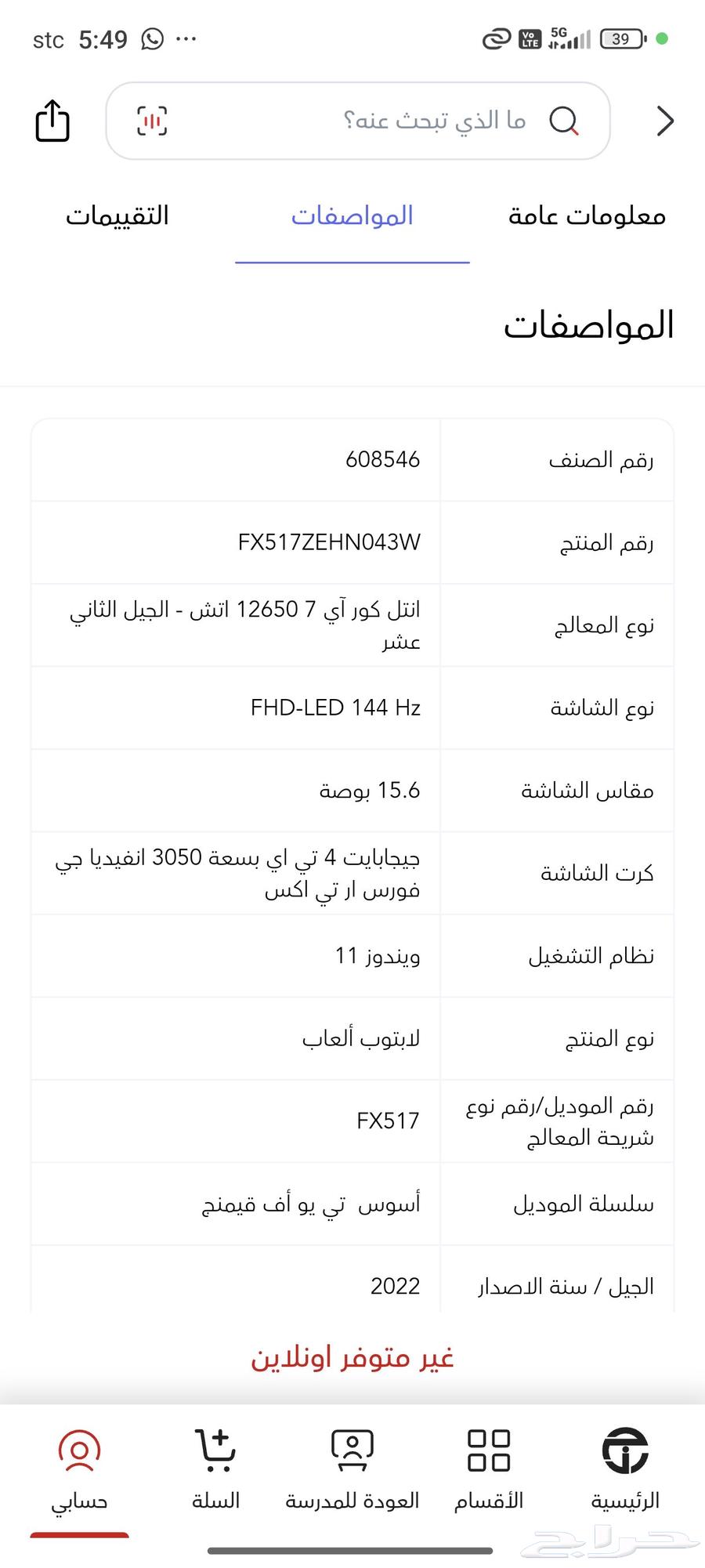Select the المواصفات tab
Screen dimensions: 705x1568
[351, 215]
